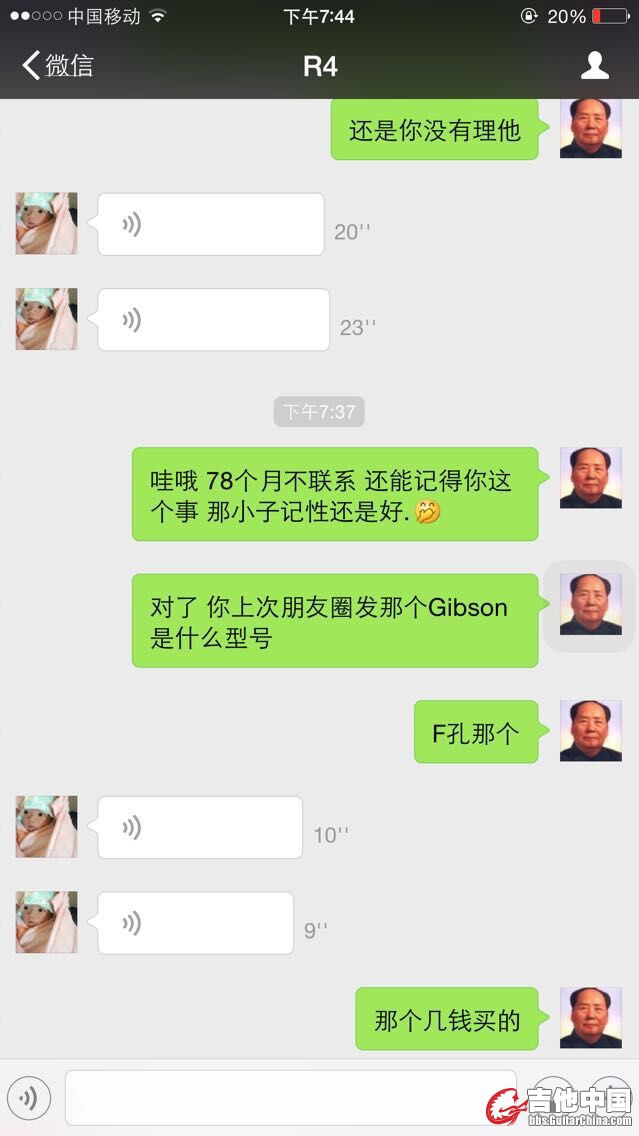Focus the message text field
Viewport: 639px width, 1136px height.
[290, 1098]
